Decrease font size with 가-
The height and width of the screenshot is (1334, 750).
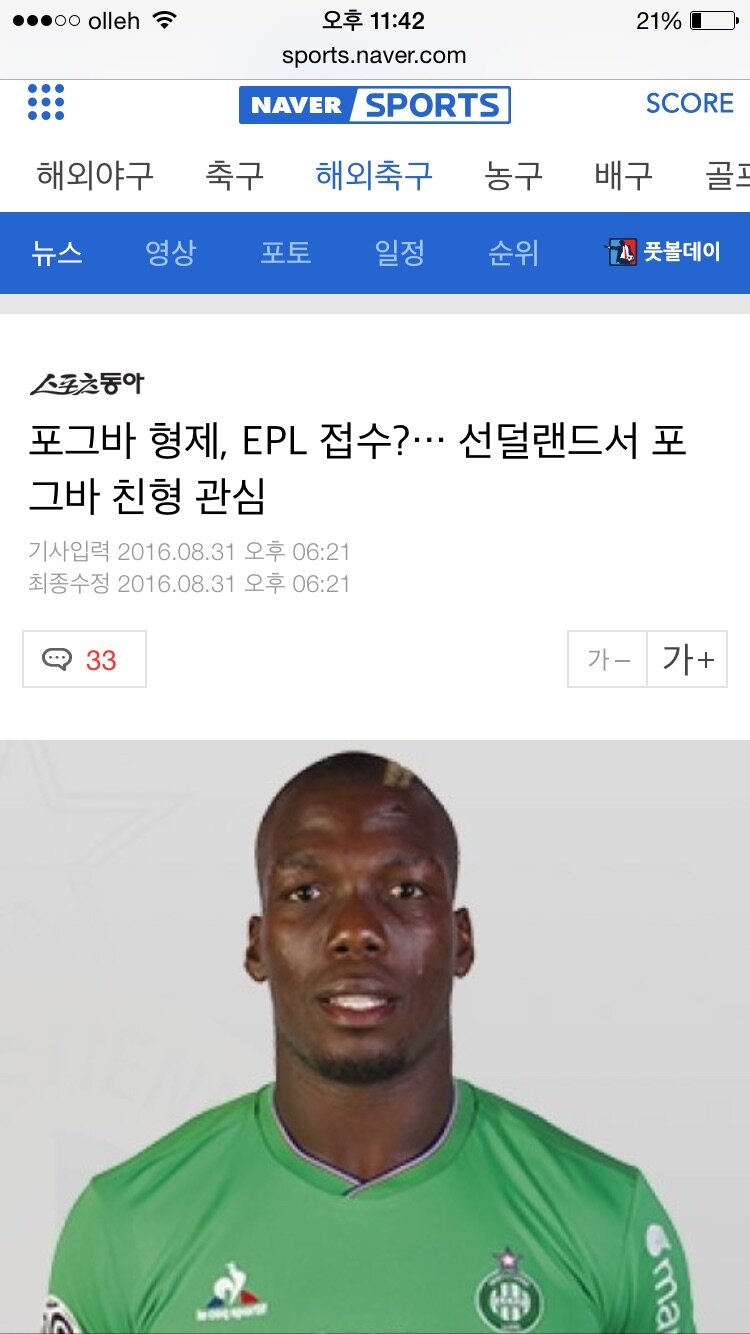click(x=608, y=659)
